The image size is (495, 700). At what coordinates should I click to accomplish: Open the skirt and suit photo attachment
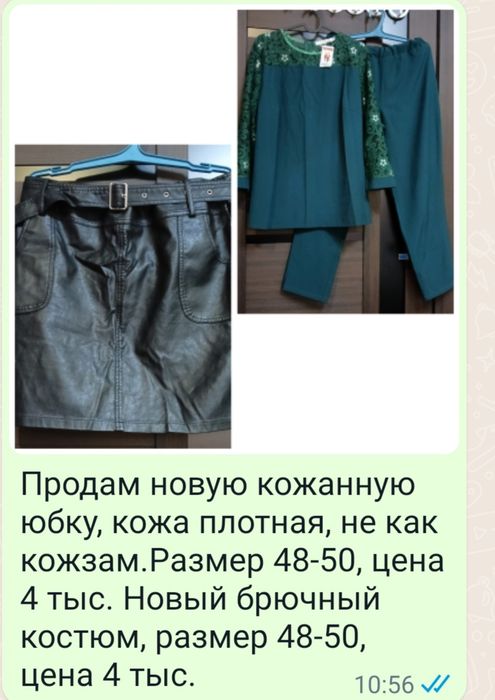click(x=234, y=229)
